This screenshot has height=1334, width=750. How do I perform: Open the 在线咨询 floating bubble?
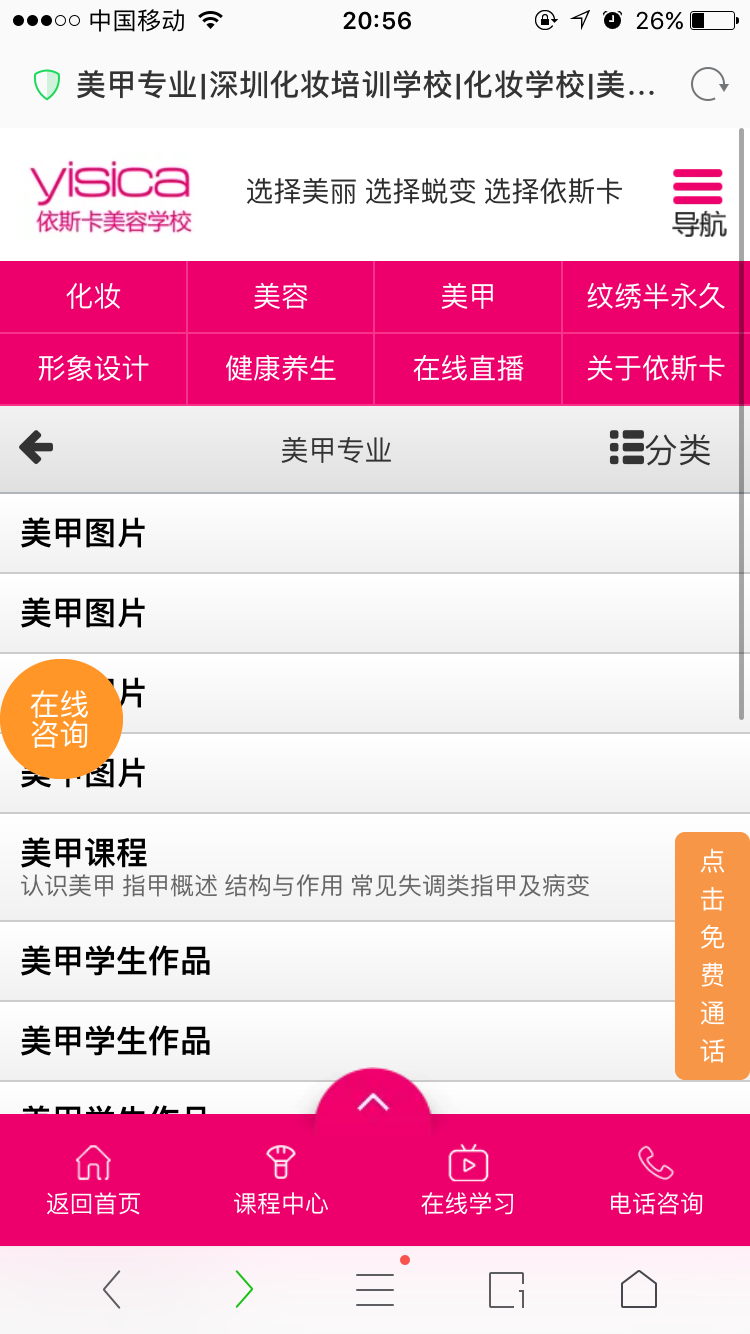coord(60,719)
